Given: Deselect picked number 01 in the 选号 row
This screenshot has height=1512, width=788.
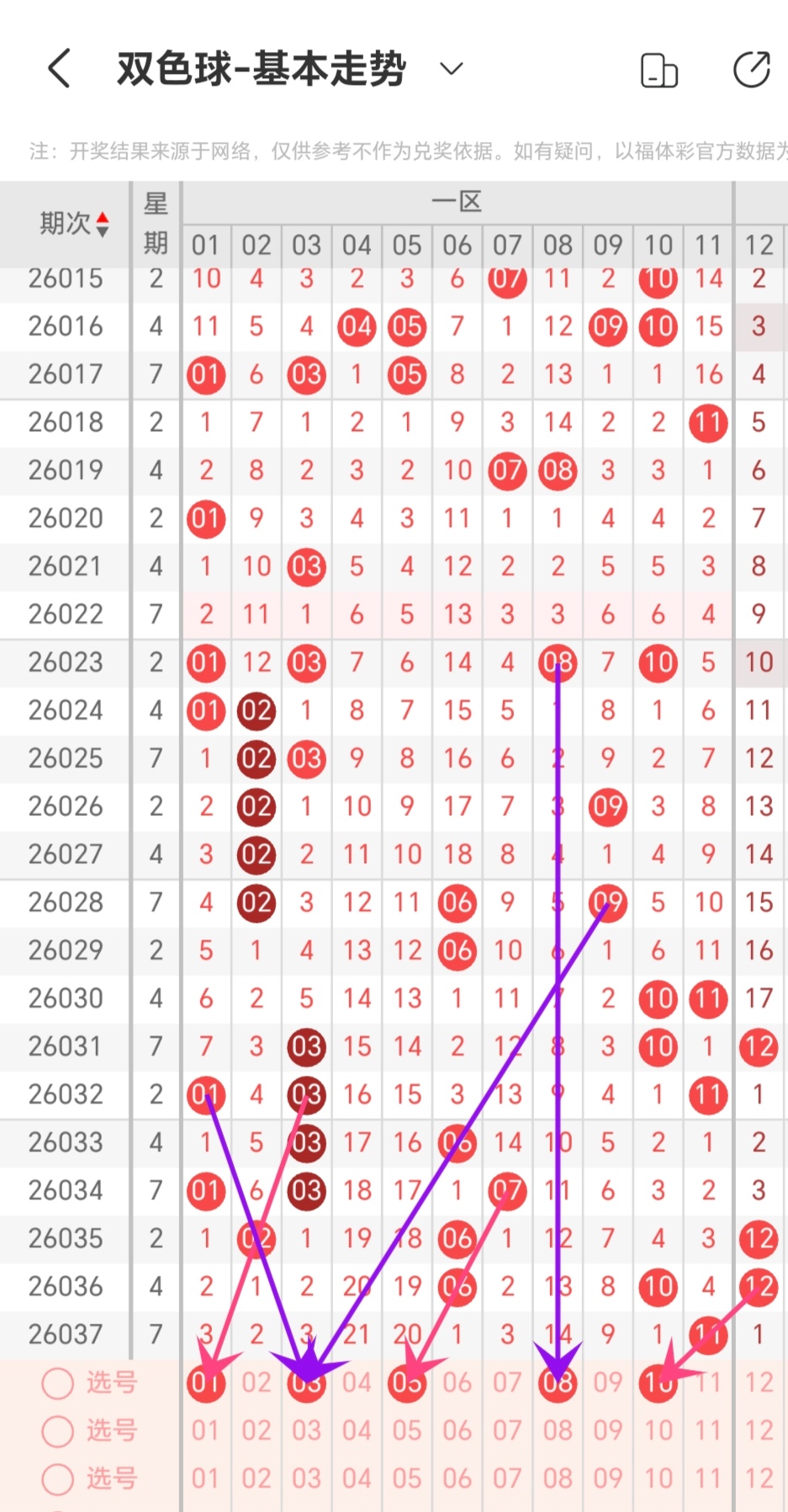Looking at the screenshot, I should (x=205, y=1383).
